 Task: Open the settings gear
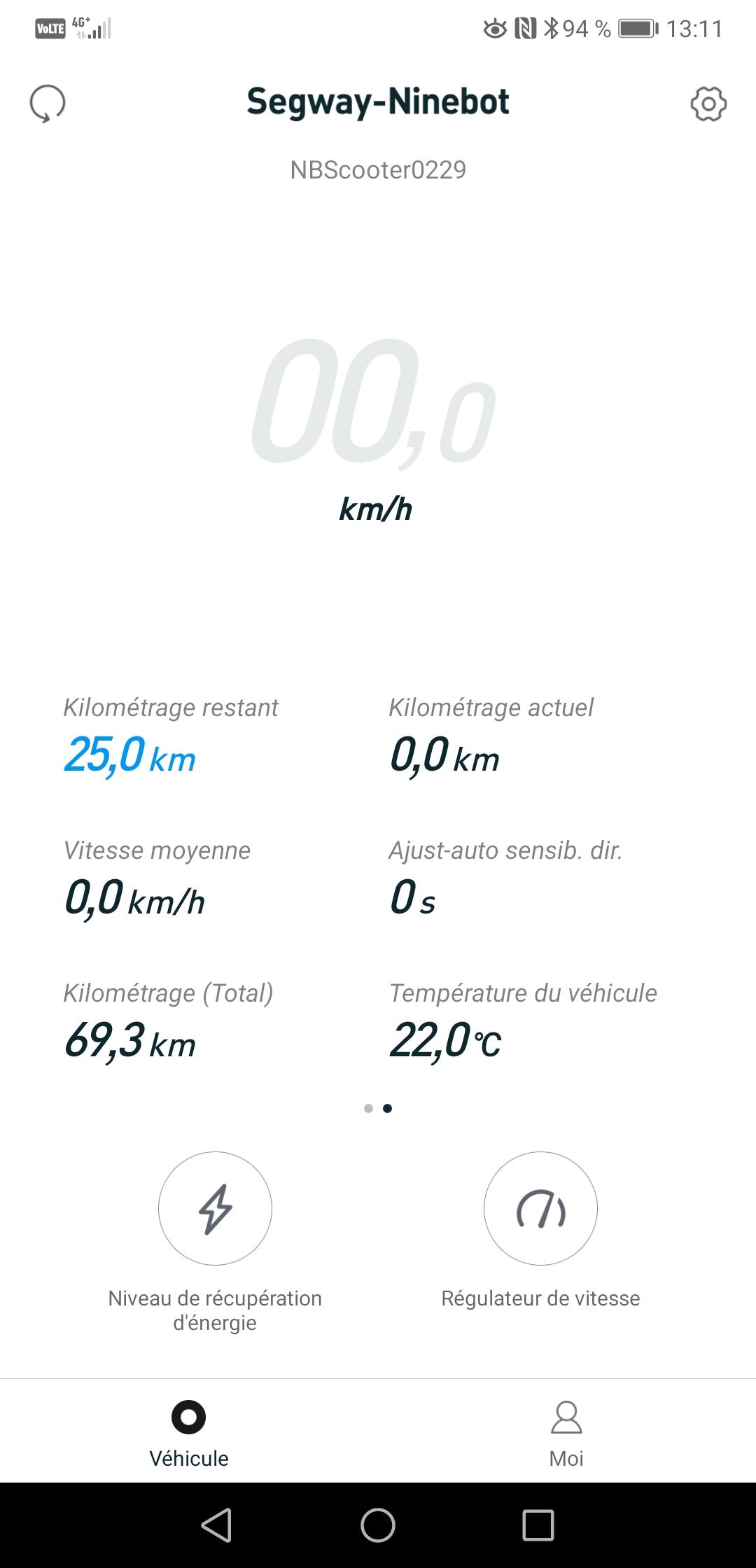click(x=708, y=104)
